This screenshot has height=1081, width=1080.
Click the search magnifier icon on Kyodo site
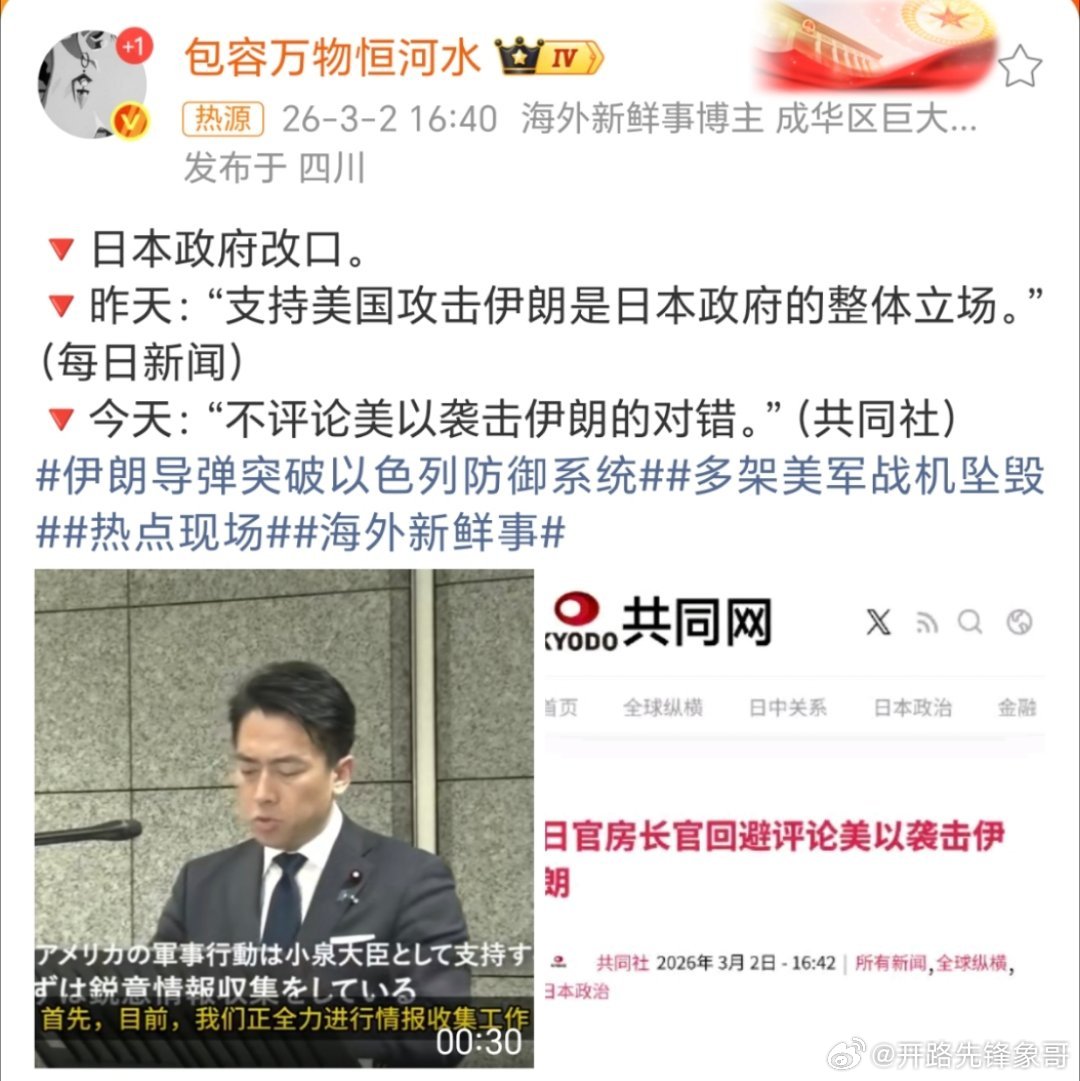tap(970, 621)
